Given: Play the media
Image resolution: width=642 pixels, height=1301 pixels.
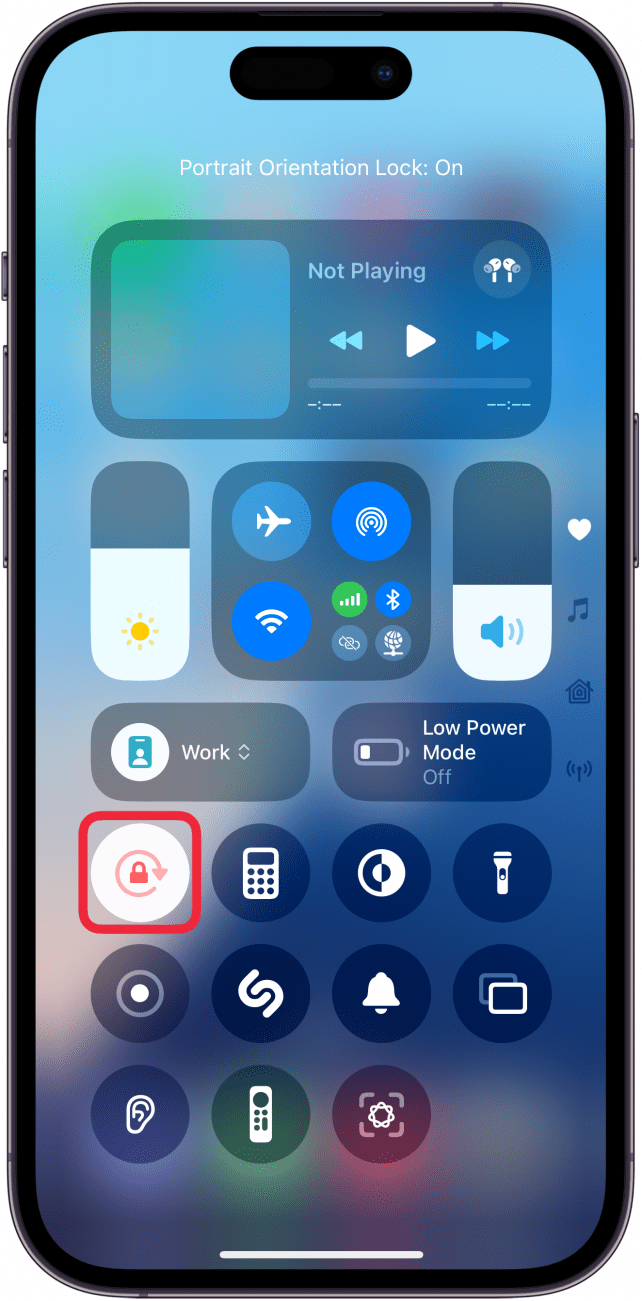Looking at the screenshot, I should [420, 341].
